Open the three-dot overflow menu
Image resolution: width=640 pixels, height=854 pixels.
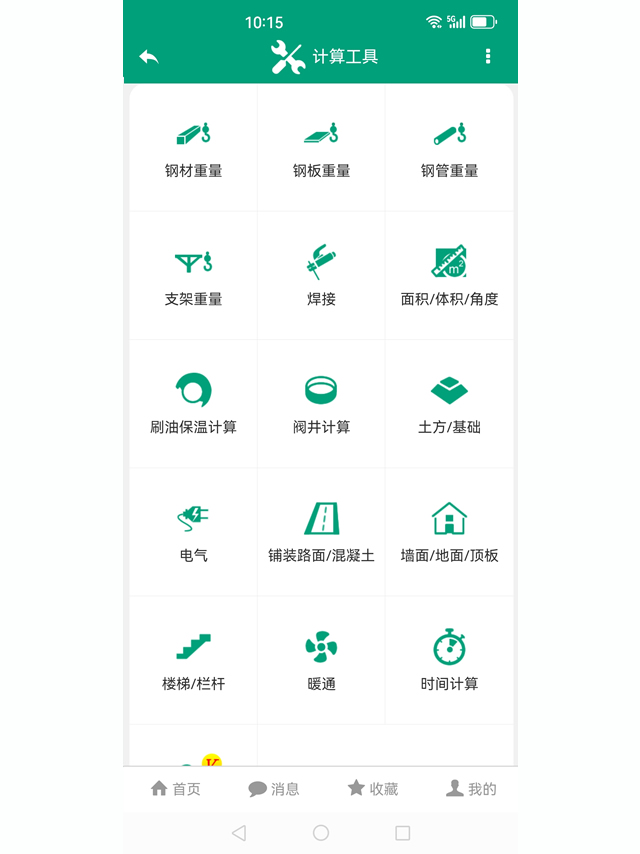[488, 57]
